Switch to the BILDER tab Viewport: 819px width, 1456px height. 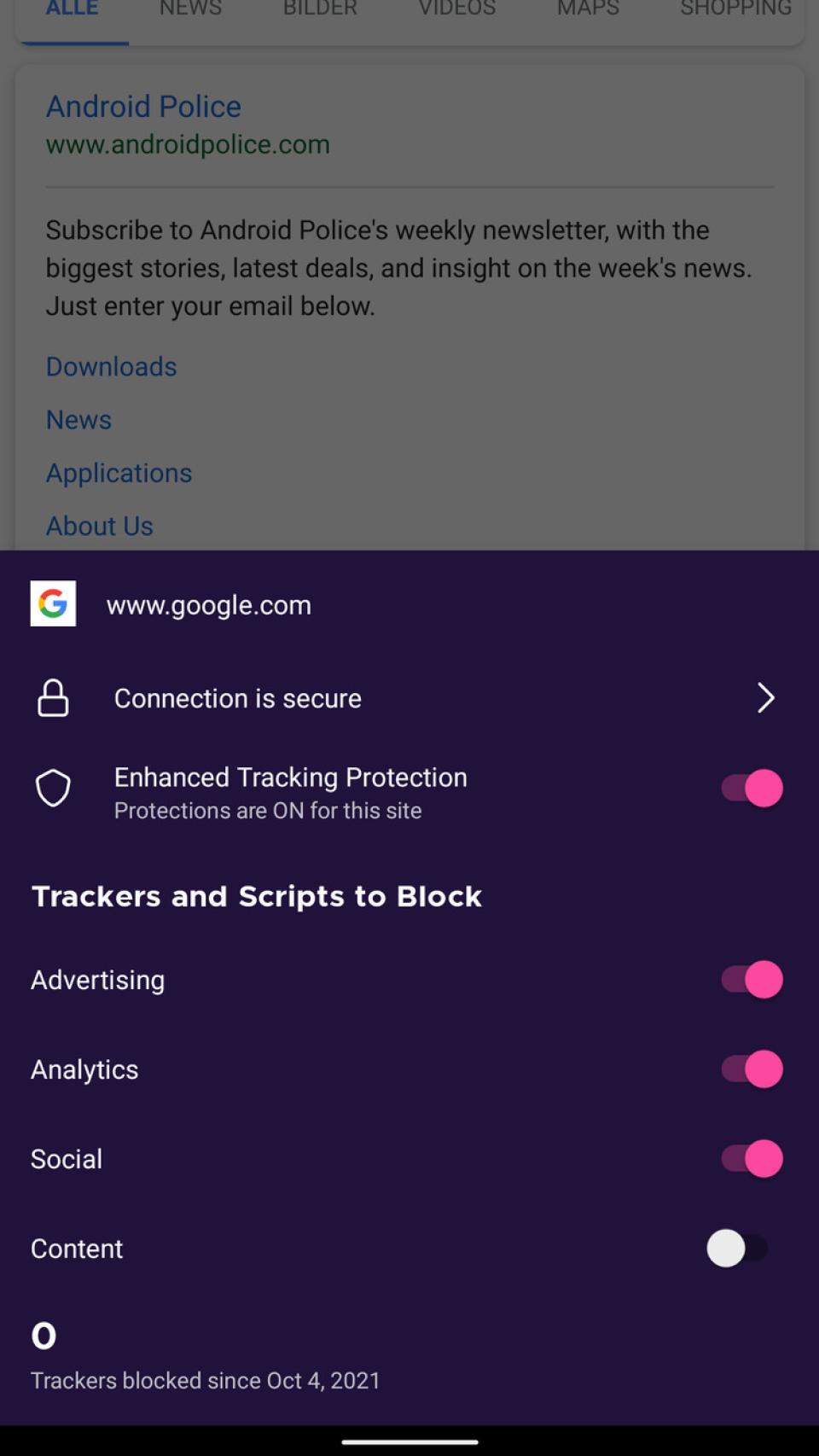click(x=319, y=9)
